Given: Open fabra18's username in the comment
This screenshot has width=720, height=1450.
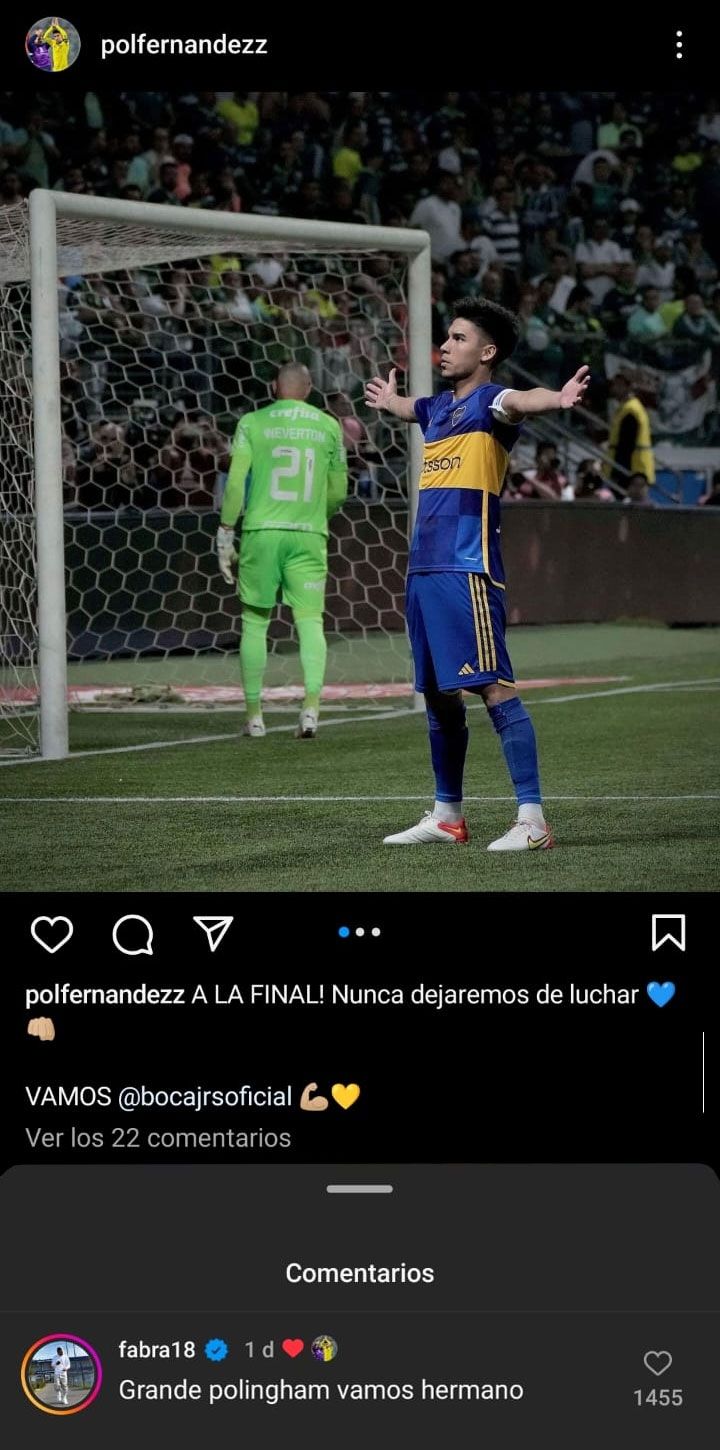Looking at the screenshot, I should [x=157, y=1350].
